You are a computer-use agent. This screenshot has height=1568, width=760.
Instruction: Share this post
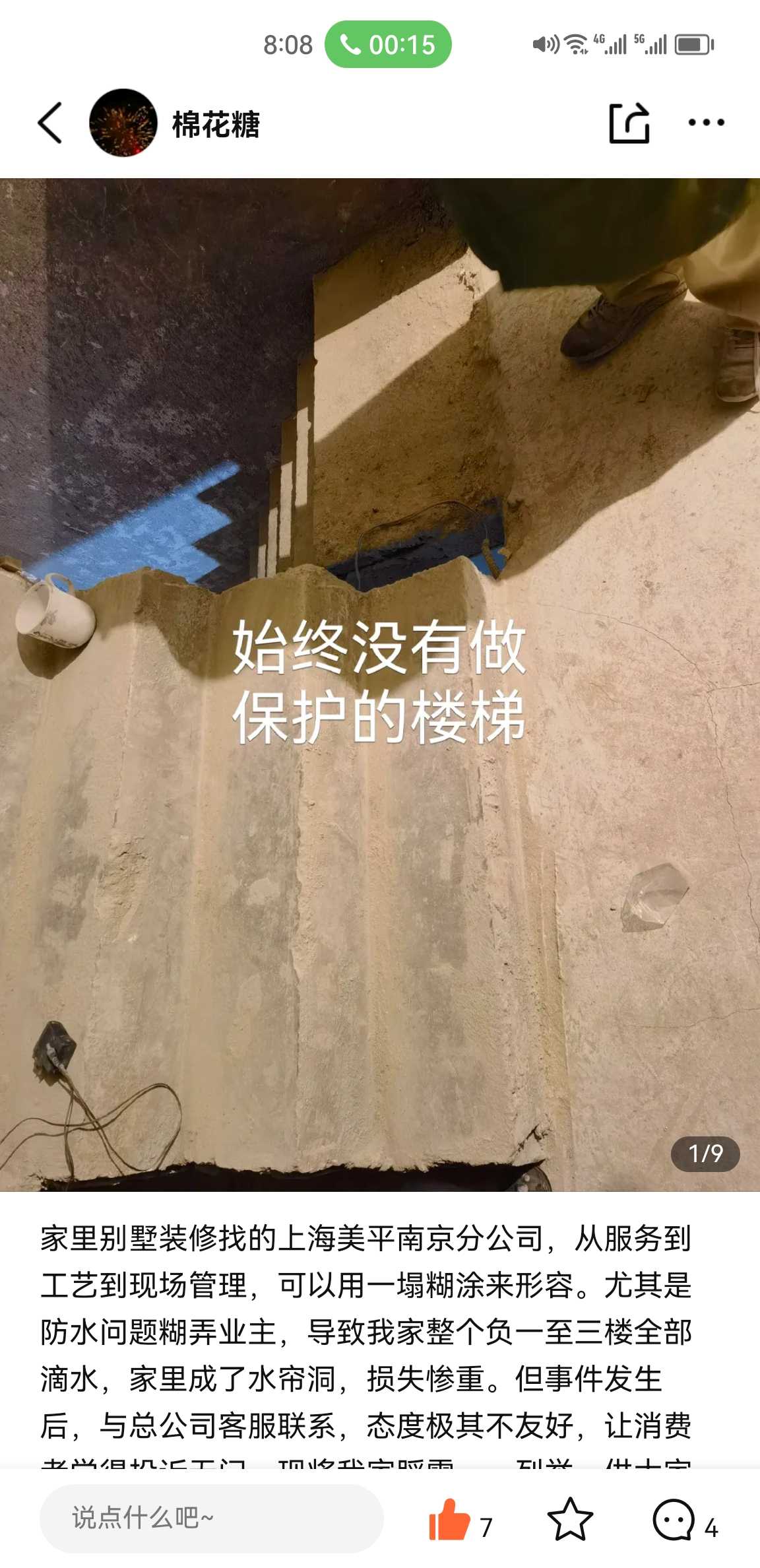click(x=629, y=123)
